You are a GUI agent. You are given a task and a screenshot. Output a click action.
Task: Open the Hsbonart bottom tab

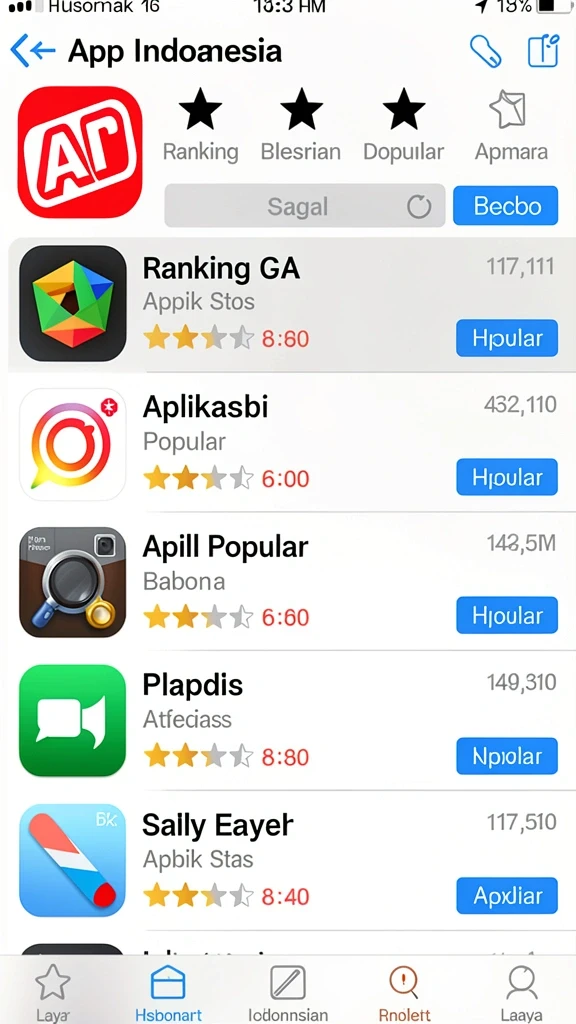point(168,993)
